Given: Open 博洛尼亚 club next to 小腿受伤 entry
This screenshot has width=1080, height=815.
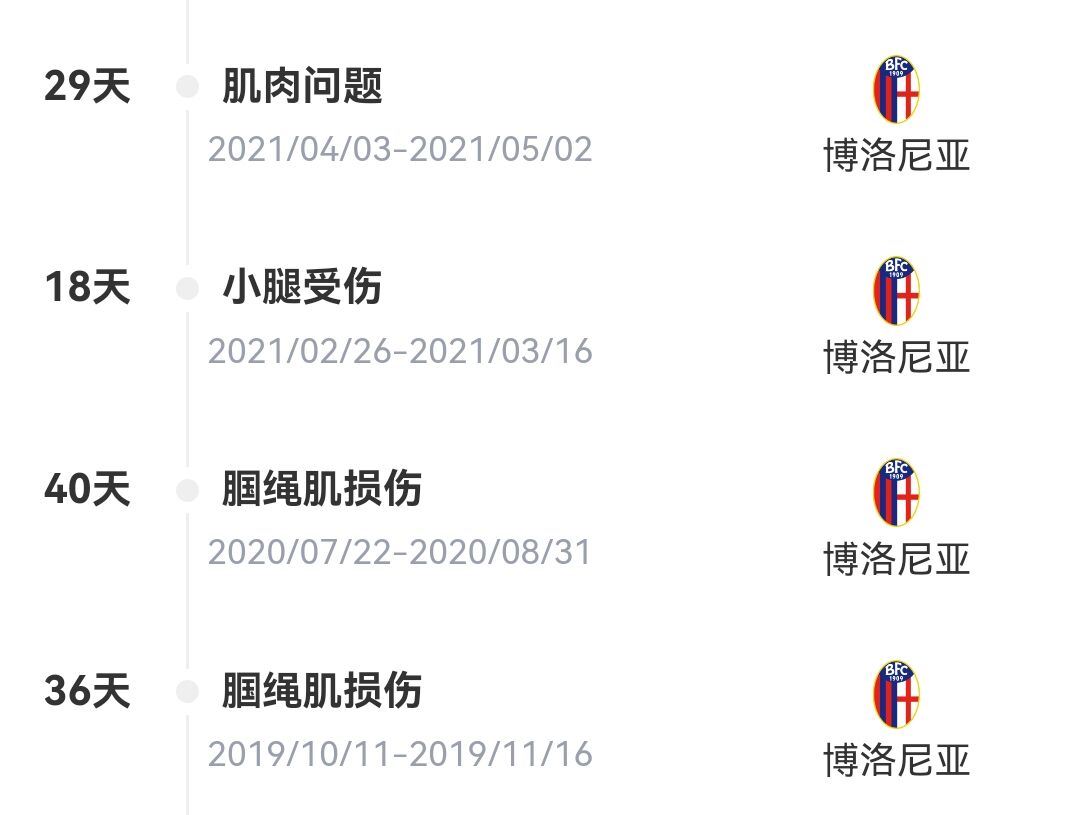Looking at the screenshot, I should (x=896, y=316).
